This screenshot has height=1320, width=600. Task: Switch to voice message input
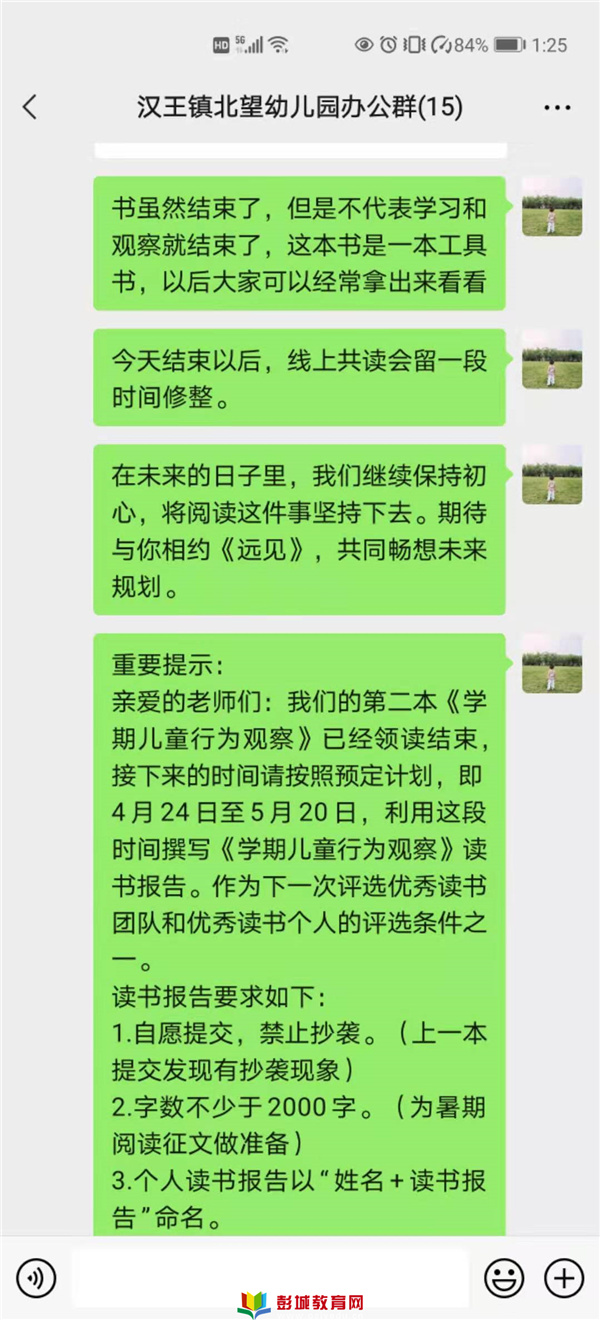(37, 1277)
